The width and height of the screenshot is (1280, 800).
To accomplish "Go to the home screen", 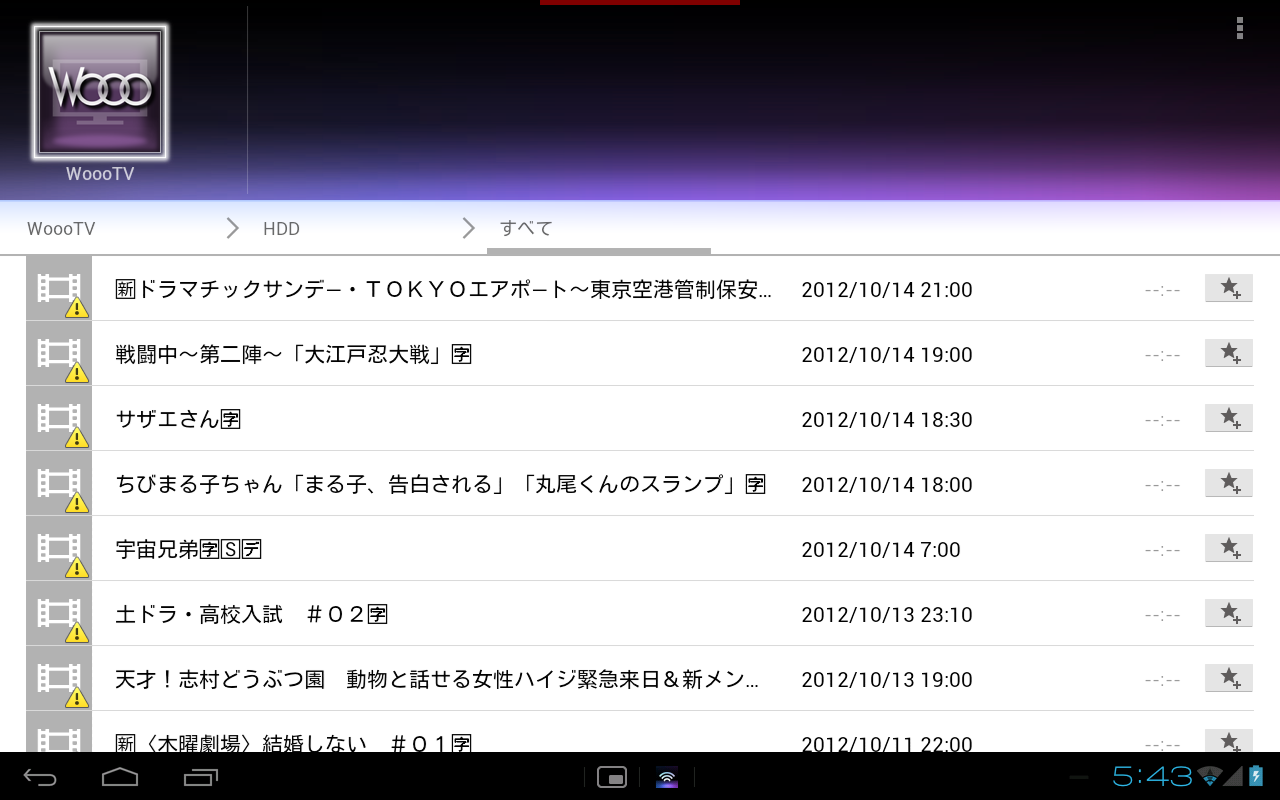I will 120,777.
